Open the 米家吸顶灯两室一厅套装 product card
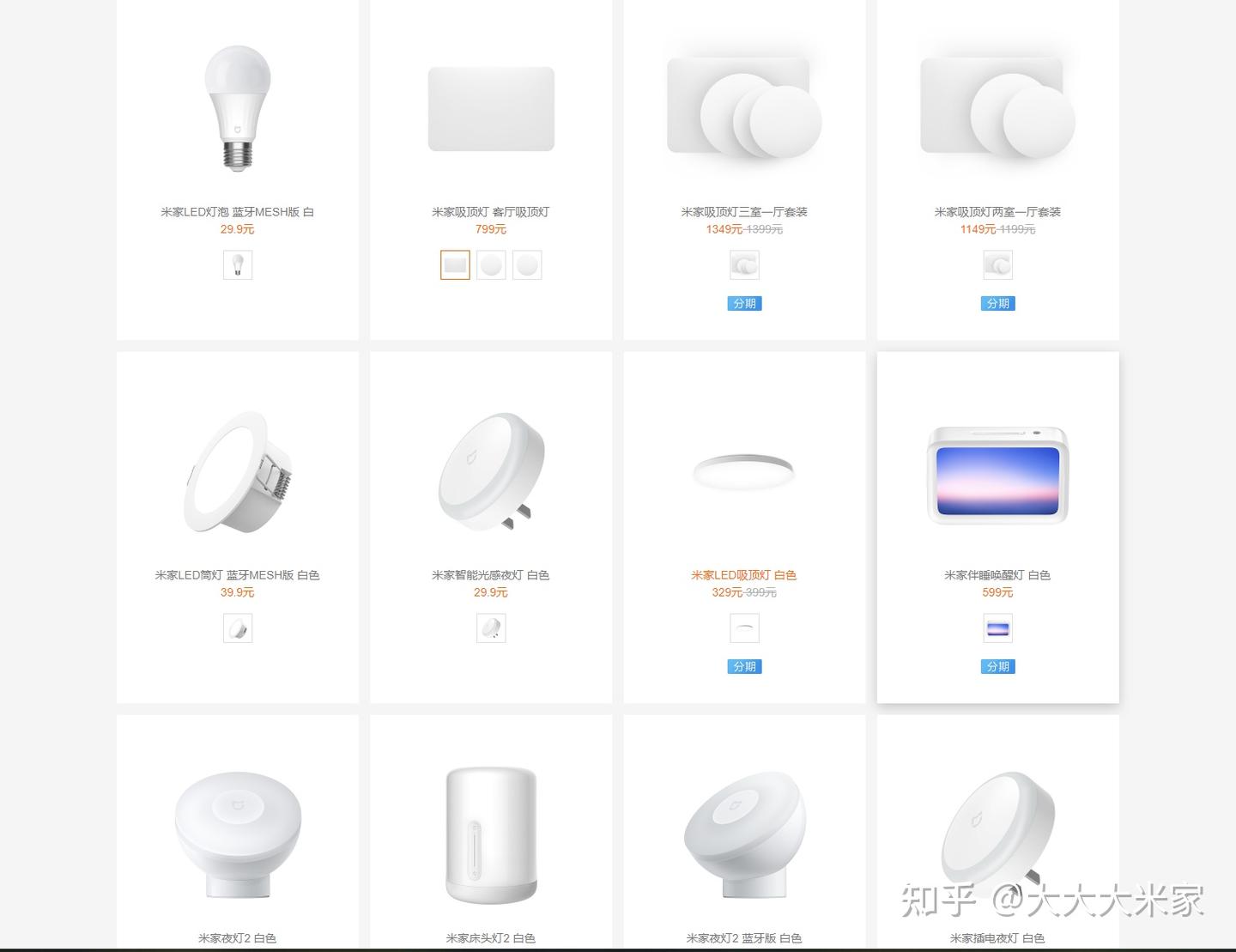This screenshot has width=1236, height=952. coord(997,108)
